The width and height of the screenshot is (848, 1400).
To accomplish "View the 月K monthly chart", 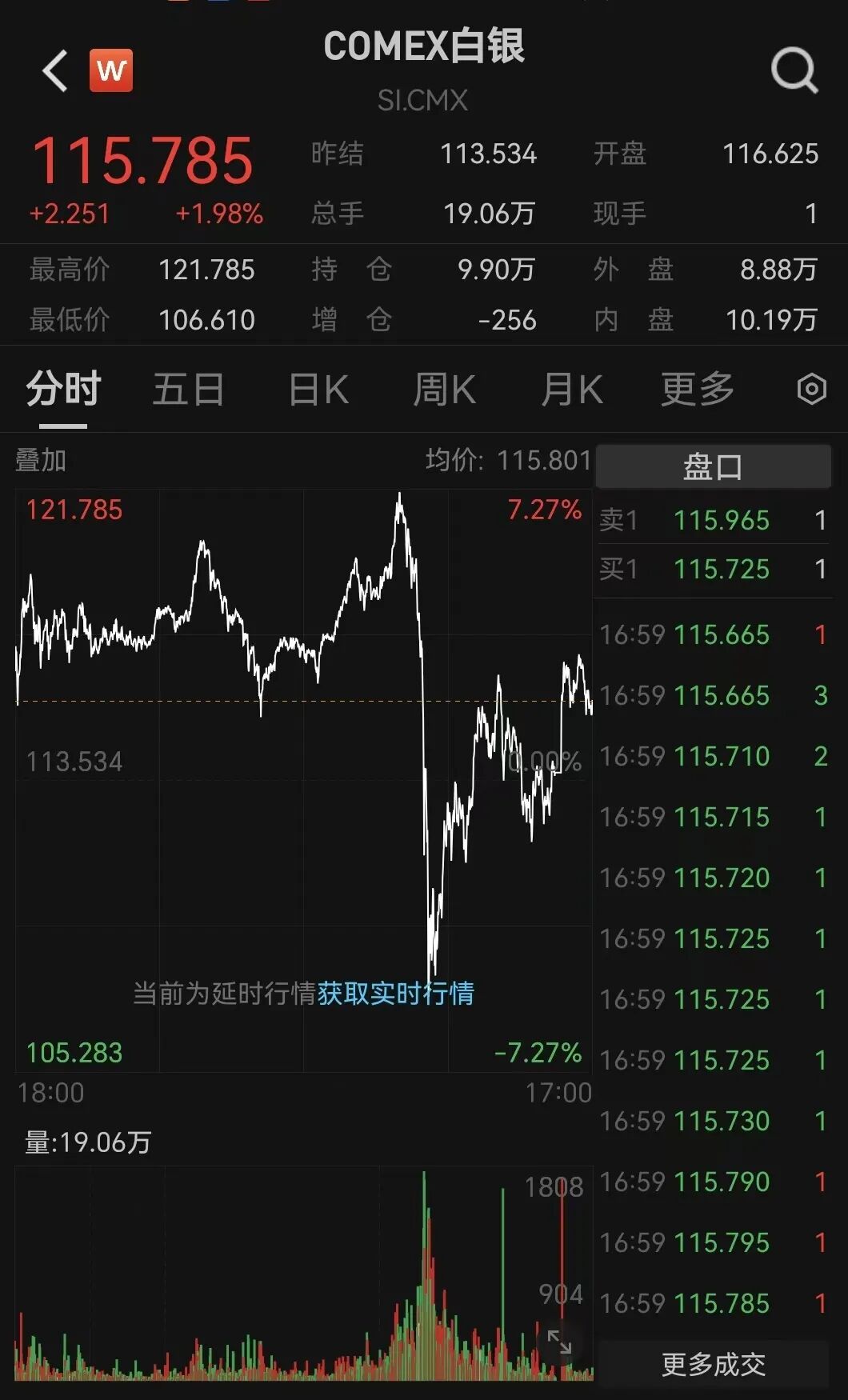I will (x=571, y=390).
